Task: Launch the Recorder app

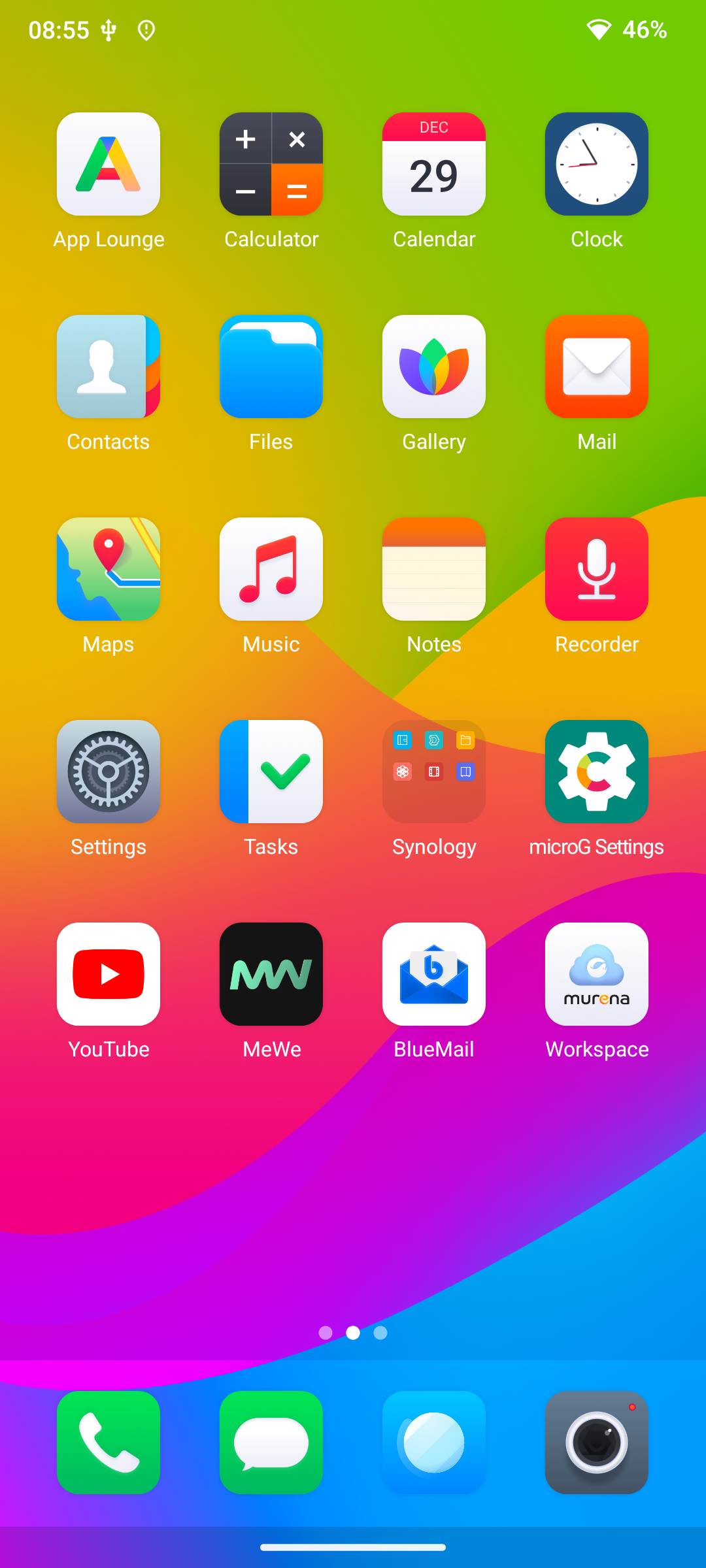Action: tap(597, 569)
